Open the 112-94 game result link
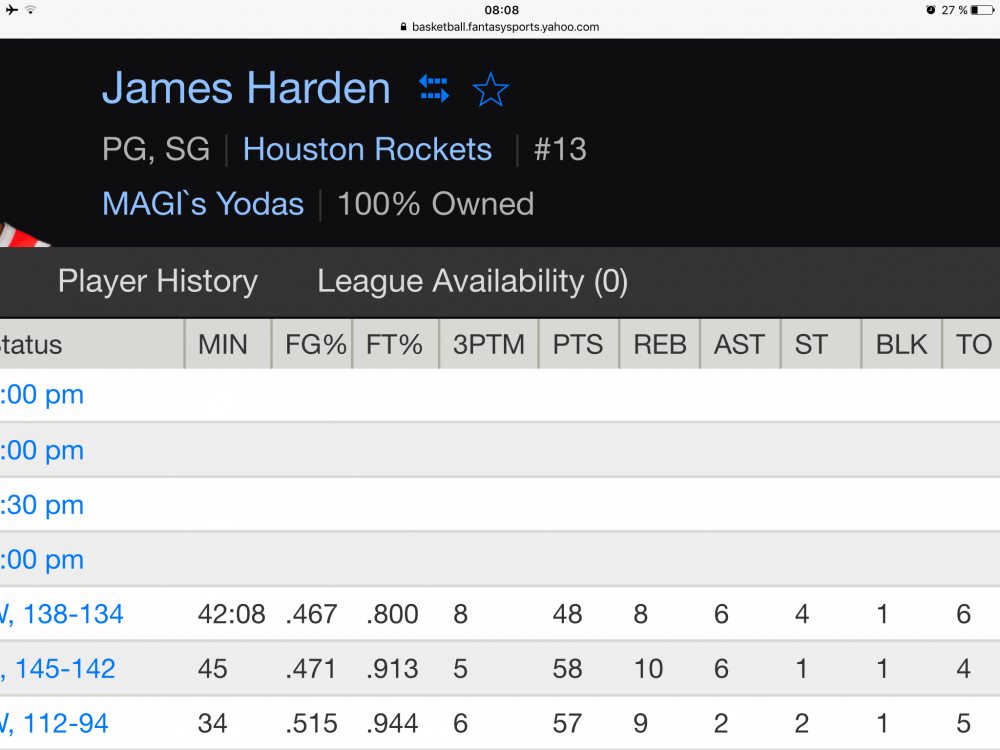 click(x=58, y=723)
